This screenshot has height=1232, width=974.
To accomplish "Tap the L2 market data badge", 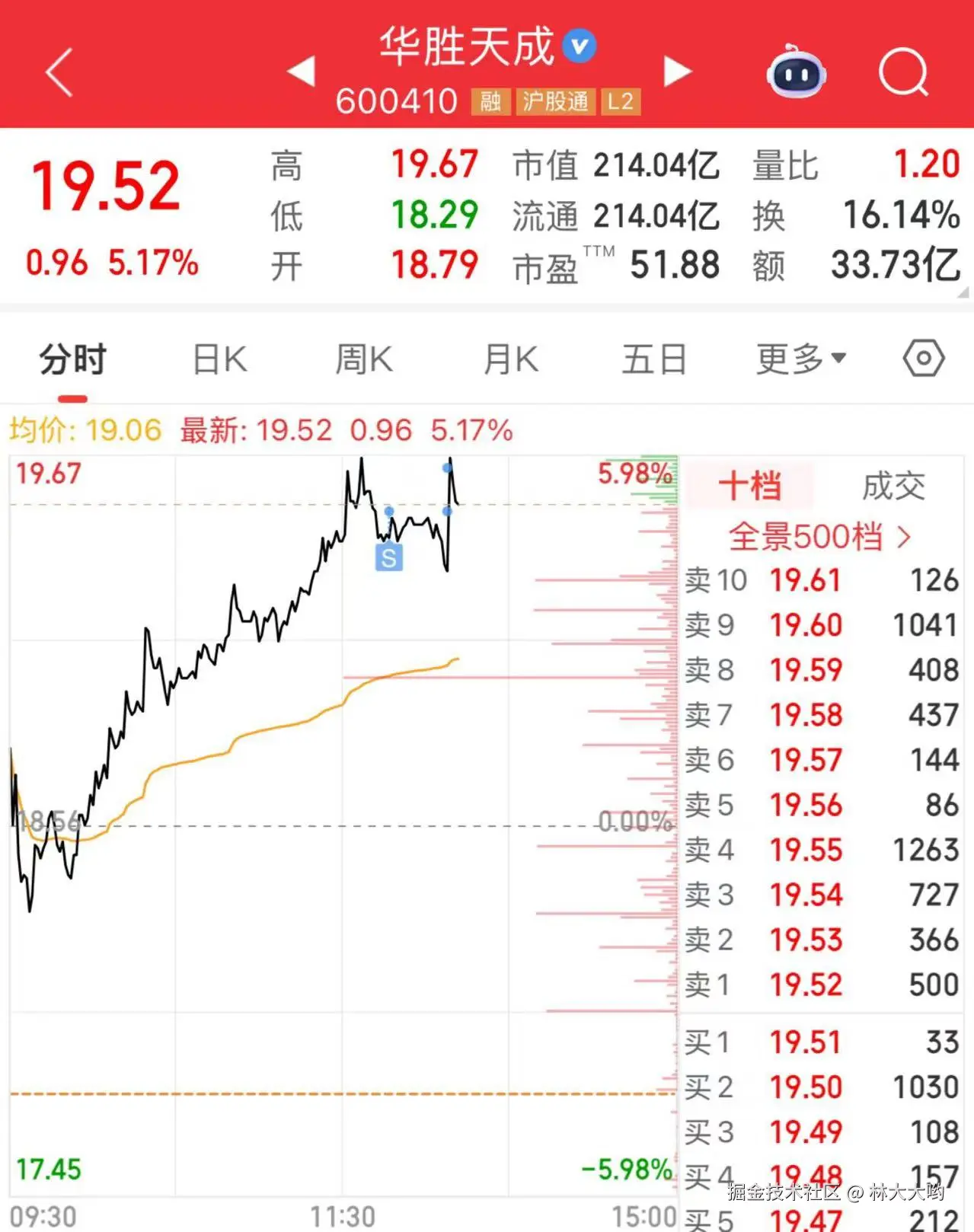I will (x=620, y=101).
